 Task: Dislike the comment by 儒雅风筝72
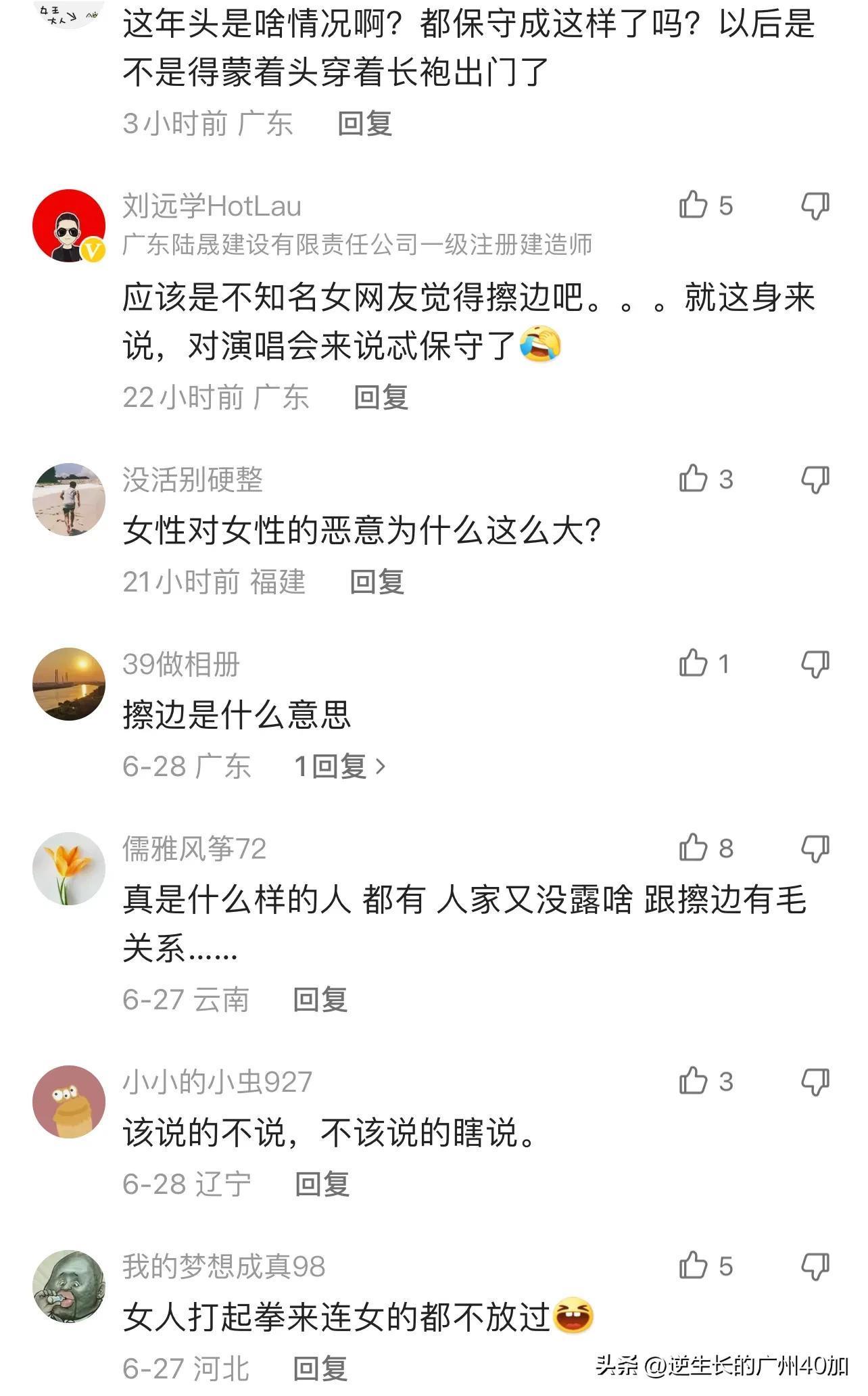tap(815, 848)
